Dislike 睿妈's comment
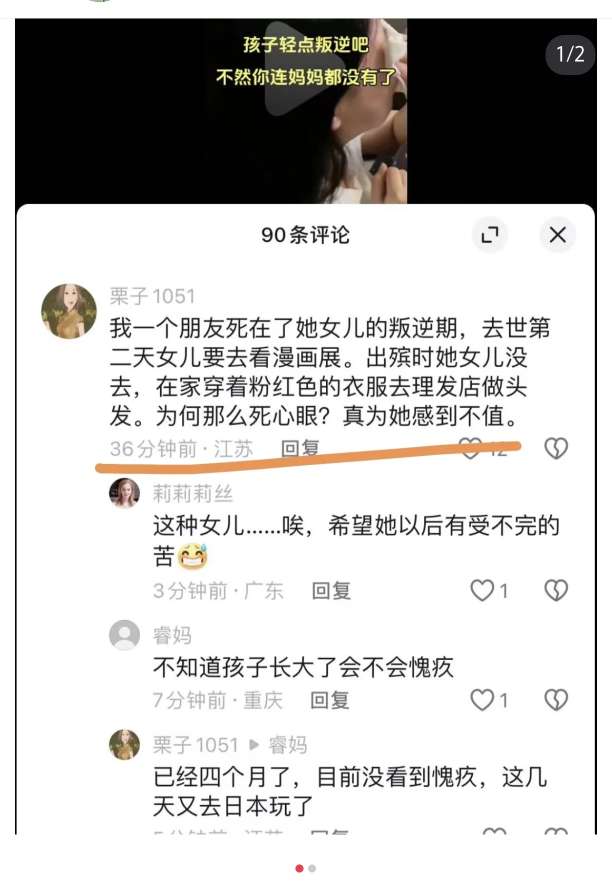Viewport: 612px width, 890px height. tap(556, 700)
